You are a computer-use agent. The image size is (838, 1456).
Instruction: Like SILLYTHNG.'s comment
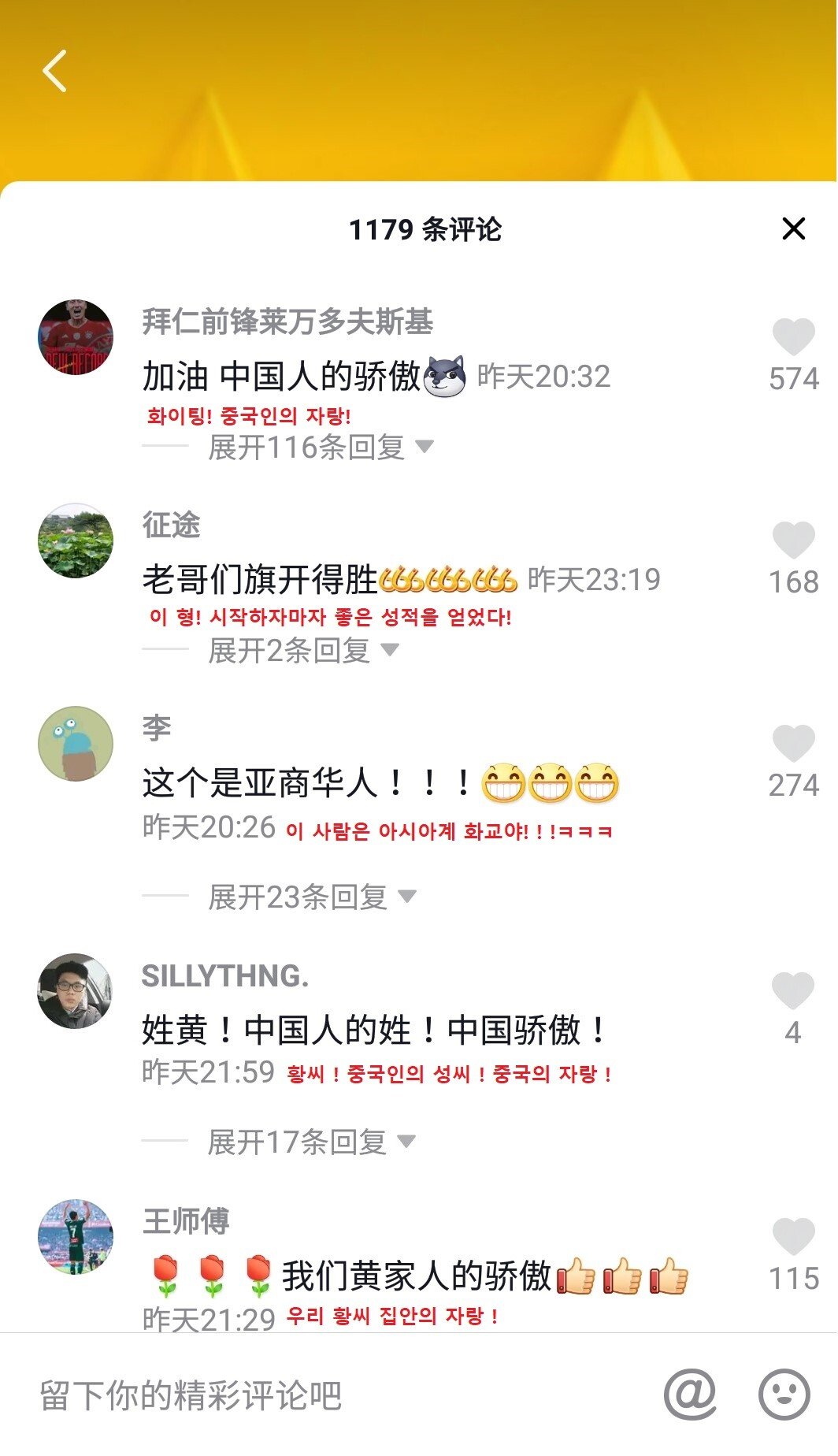[x=792, y=991]
